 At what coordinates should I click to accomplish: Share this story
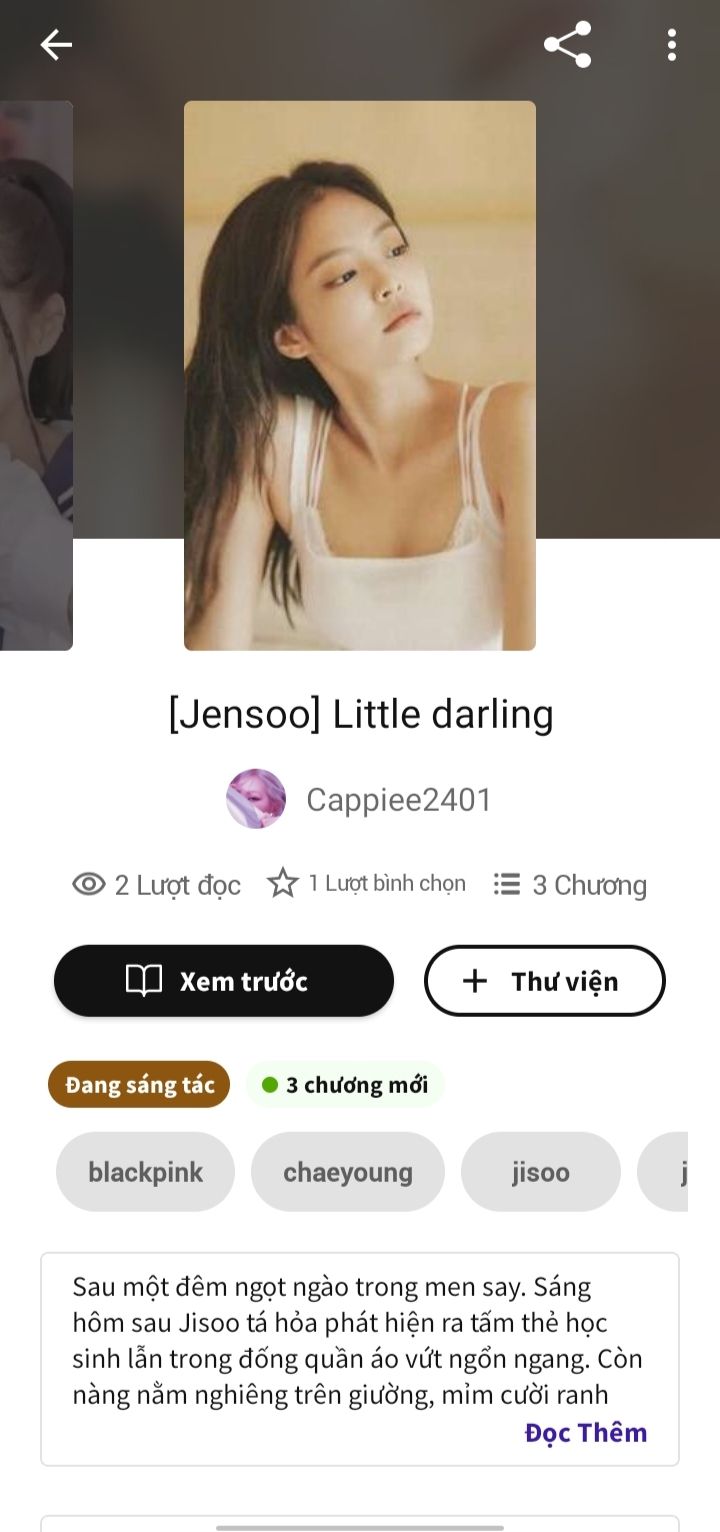tap(567, 45)
